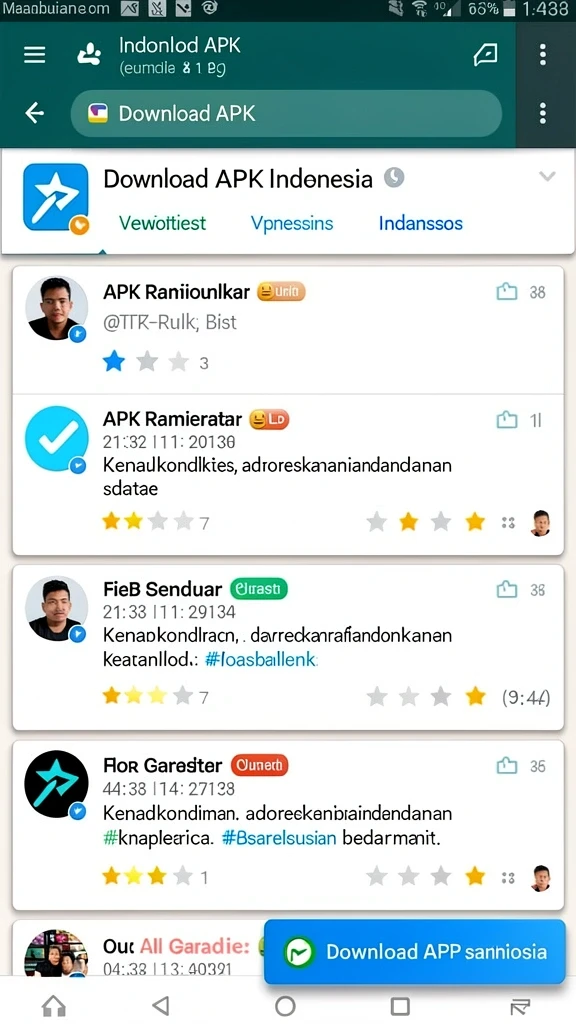This screenshot has width=576, height=1024.
Task: Expand the Download APK Indonesia header chevron
Action: (547, 176)
